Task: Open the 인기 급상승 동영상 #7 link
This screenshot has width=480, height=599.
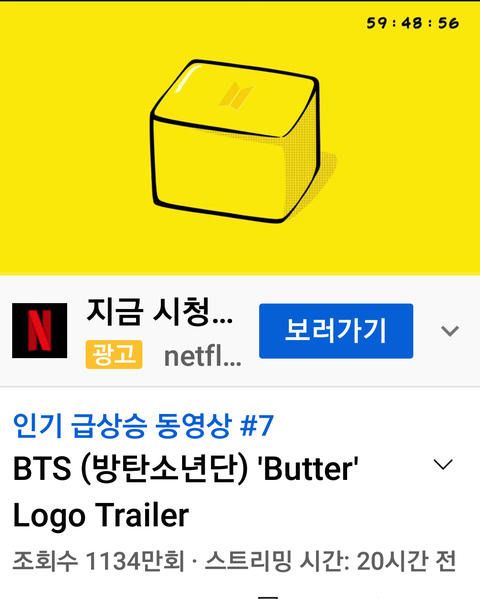Action: [143, 425]
